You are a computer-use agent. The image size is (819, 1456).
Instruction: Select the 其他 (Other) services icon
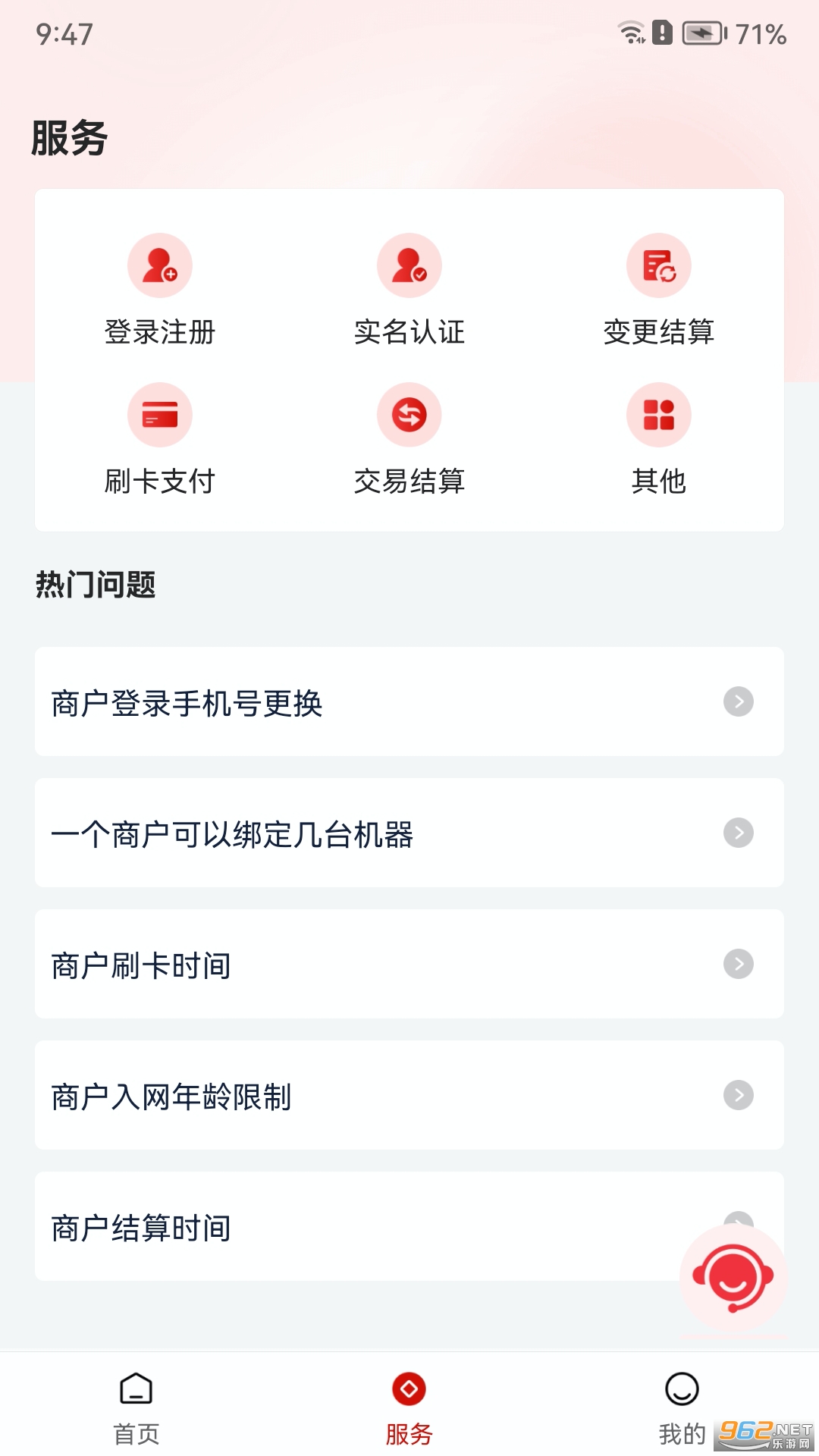coord(658,414)
